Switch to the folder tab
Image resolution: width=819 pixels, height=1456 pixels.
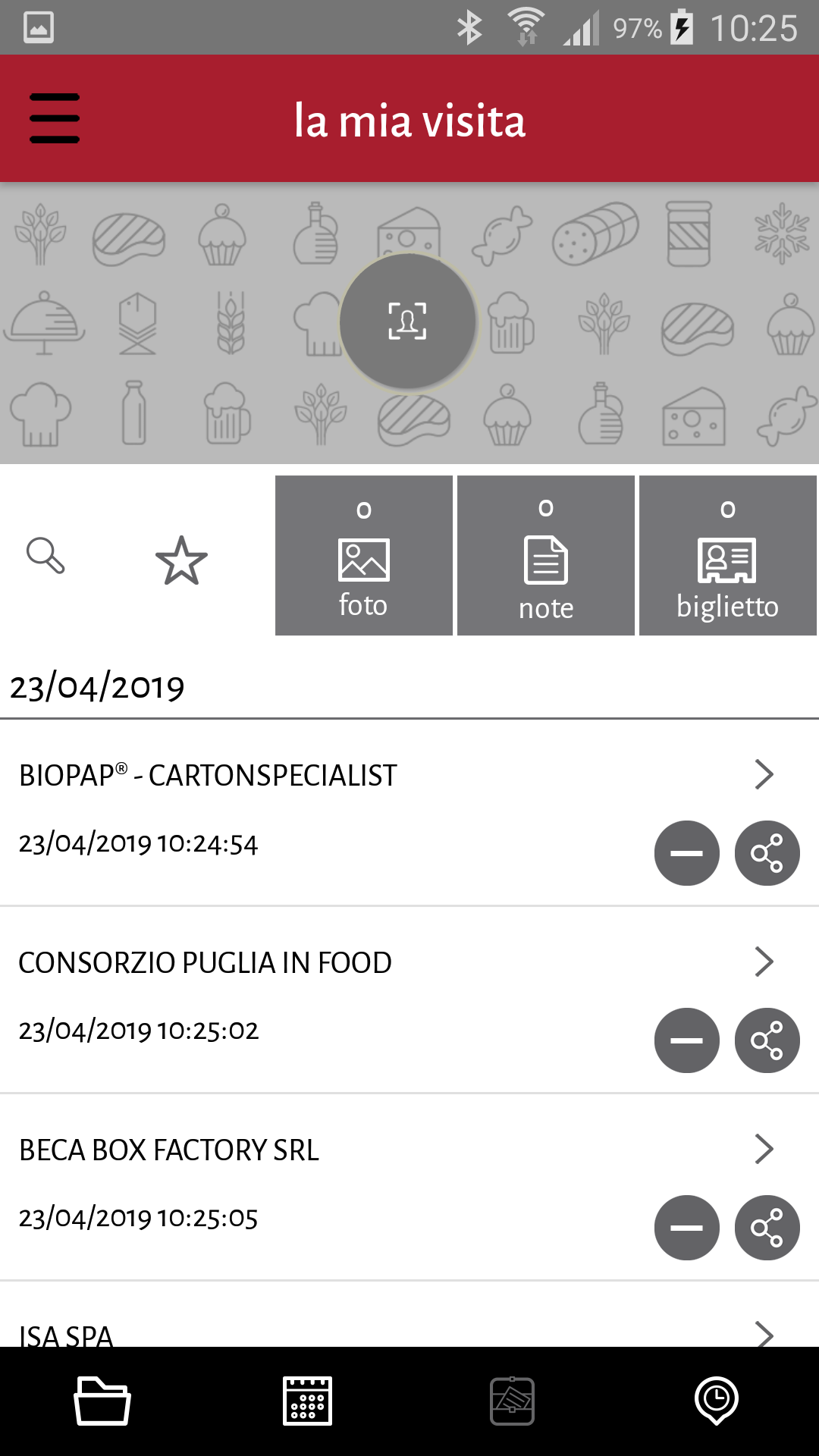click(x=102, y=1401)
